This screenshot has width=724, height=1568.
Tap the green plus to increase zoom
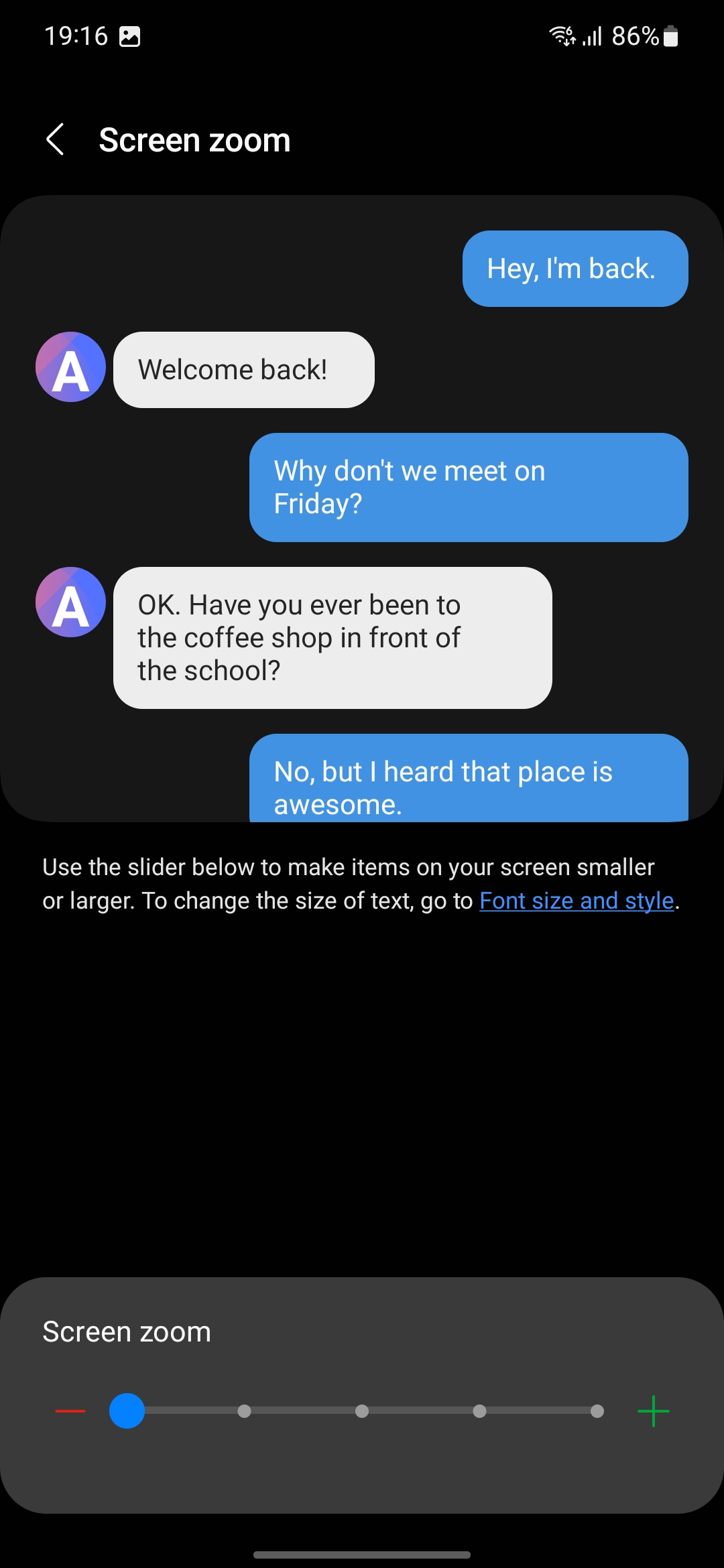(x=653, y=1411)
